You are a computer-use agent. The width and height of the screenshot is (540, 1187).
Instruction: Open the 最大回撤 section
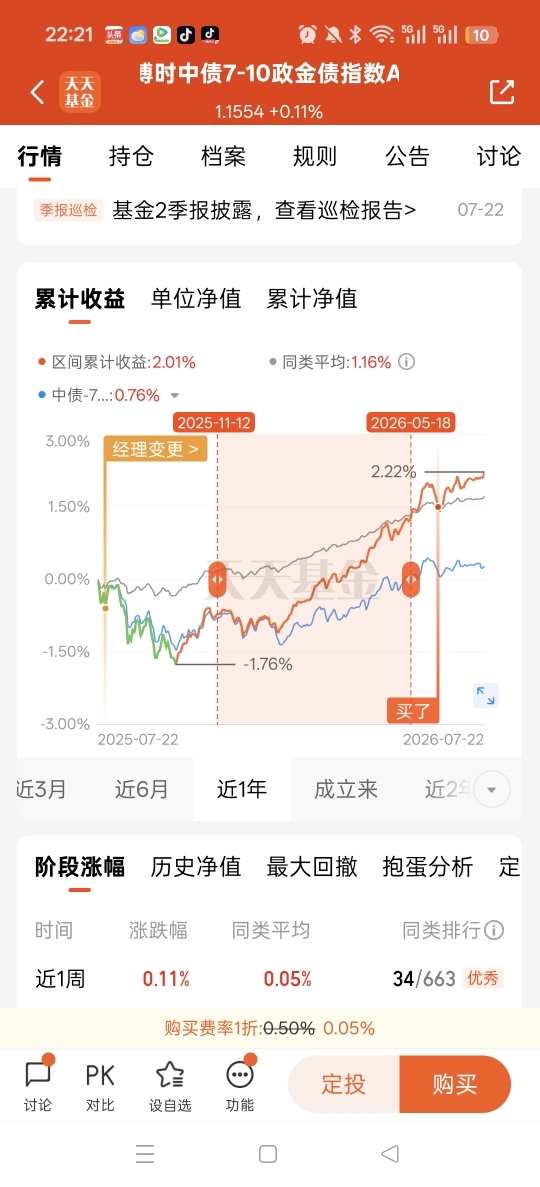pyautogui.click(x=312, y=866)
